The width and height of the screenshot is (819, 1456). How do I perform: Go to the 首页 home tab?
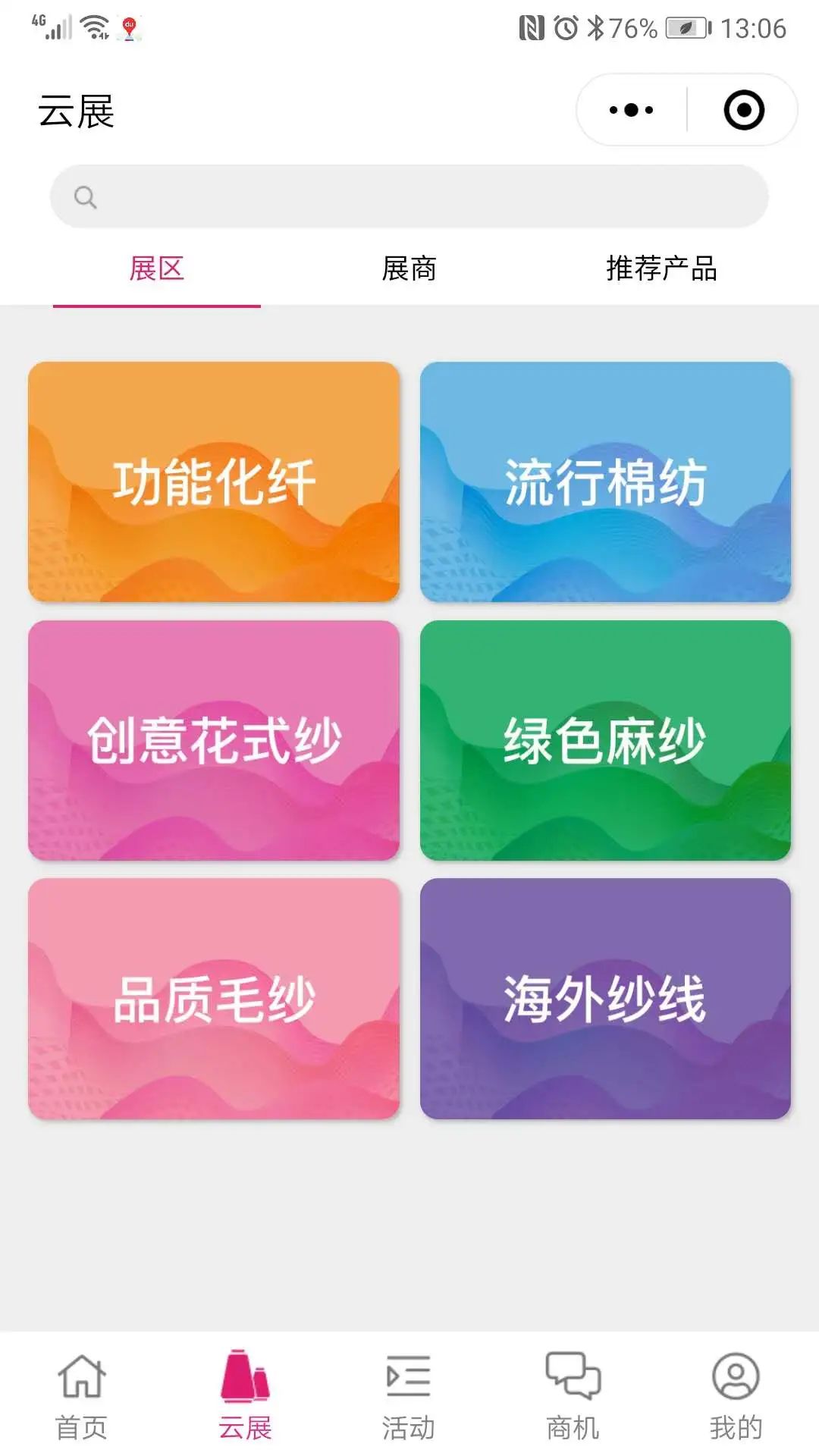click(82, 1395)
